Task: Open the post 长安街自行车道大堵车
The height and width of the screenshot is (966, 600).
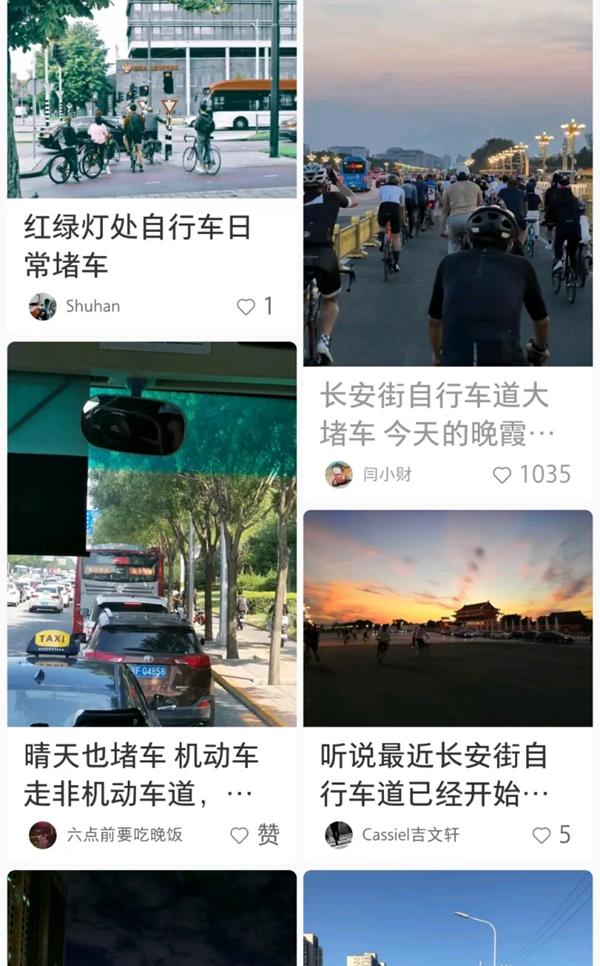Action: pyautogui.click(x=435, y=413)
